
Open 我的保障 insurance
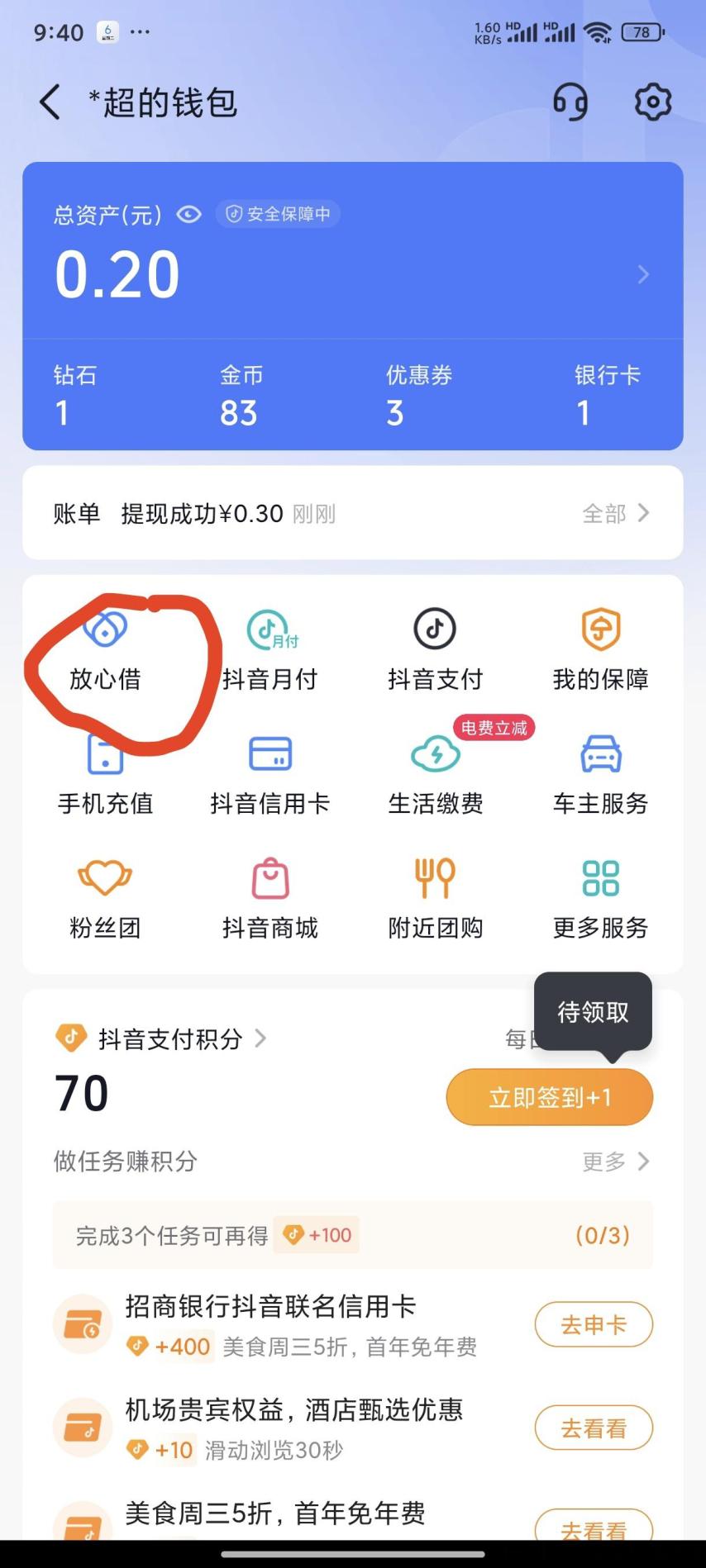coord(601,651)
